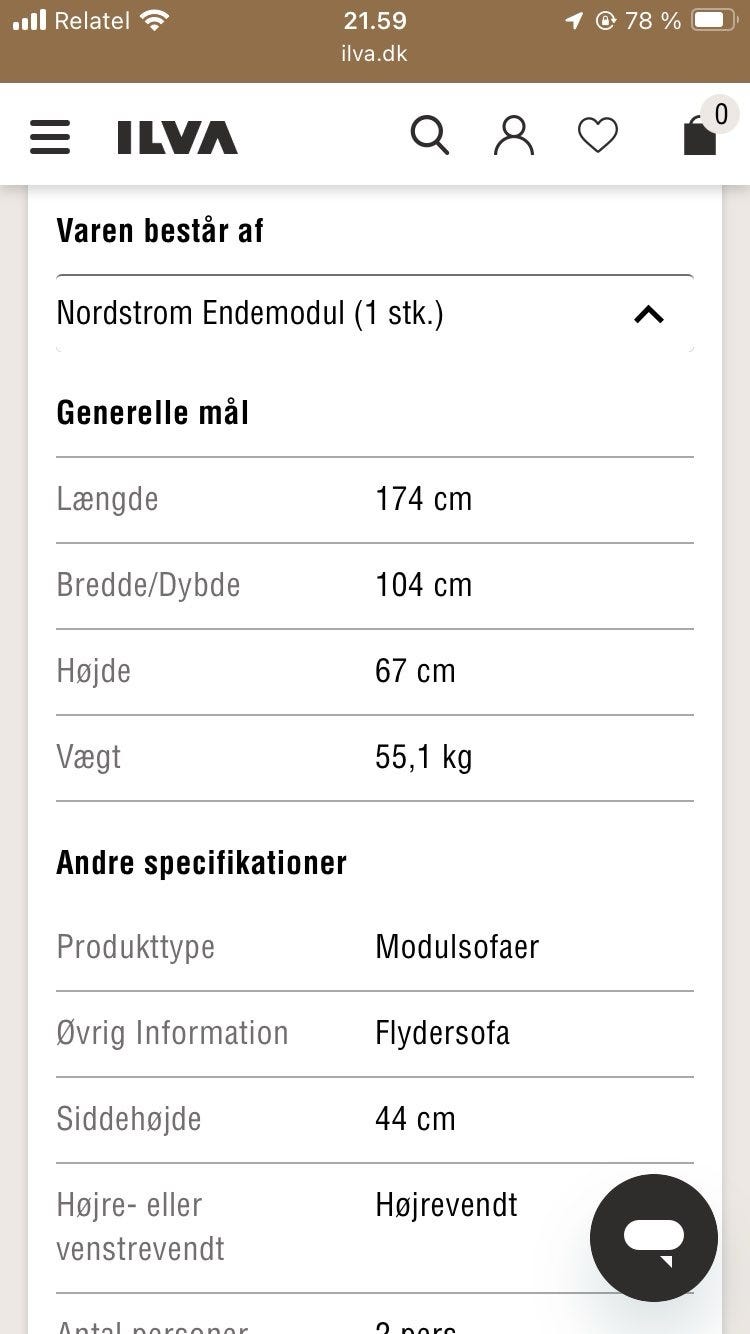Click the Flydersofa information value
Viewport: 750px width, 1334px height.
443,1033
